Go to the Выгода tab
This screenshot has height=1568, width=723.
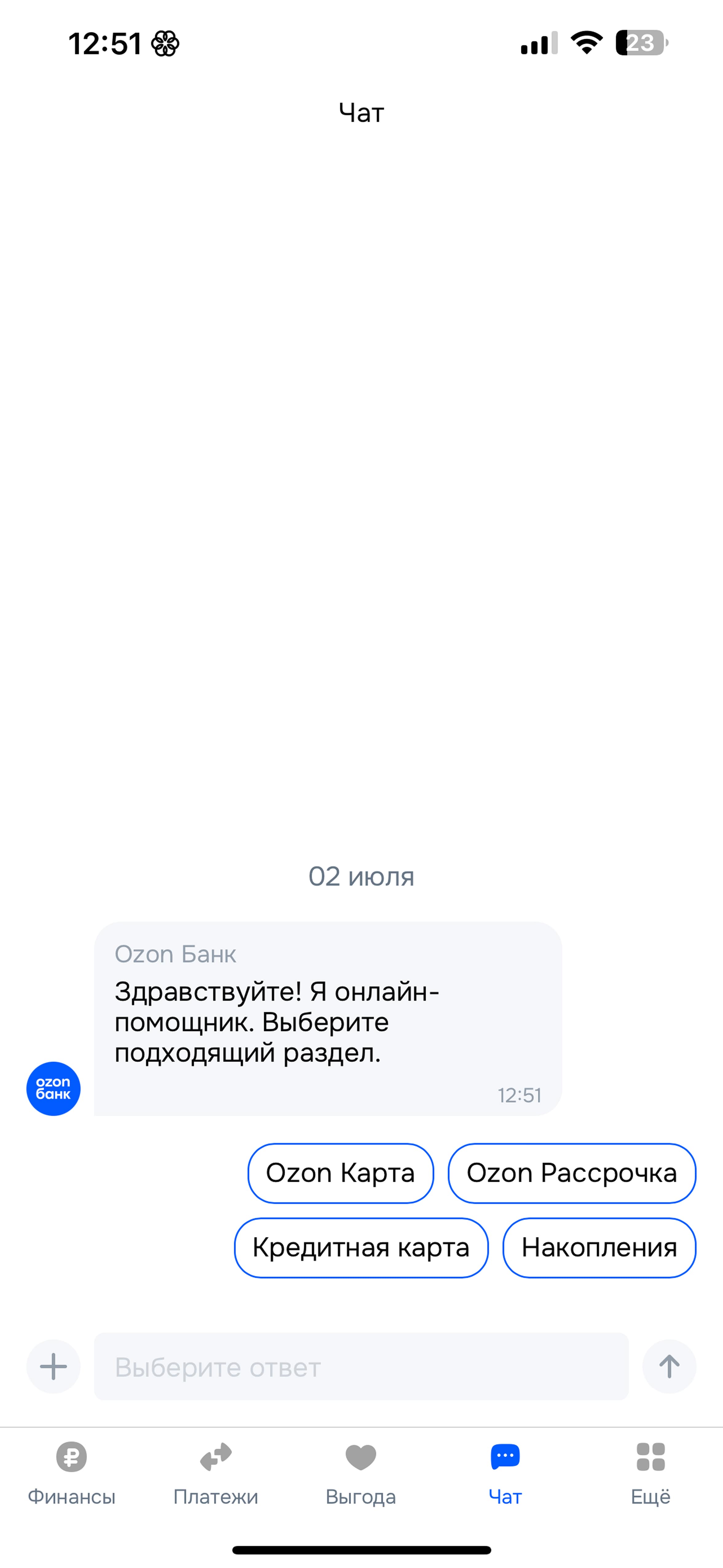click(x=361, y=1473)
